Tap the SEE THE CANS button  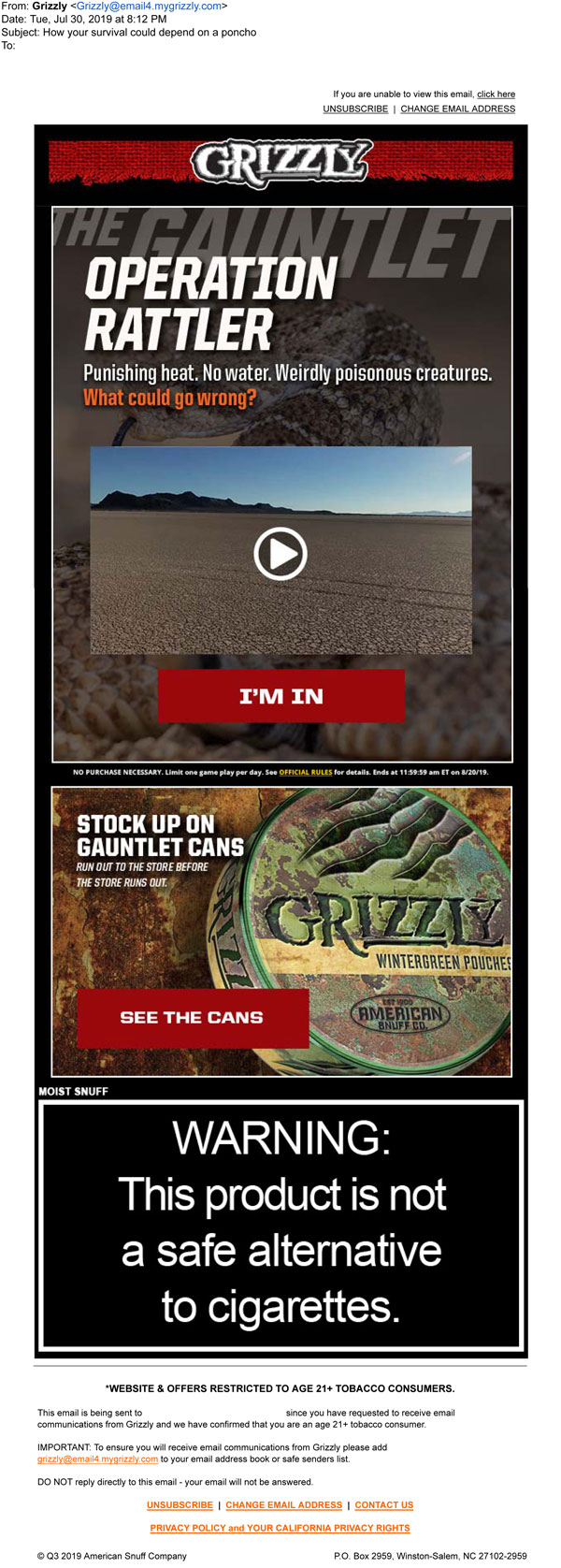192,1017
